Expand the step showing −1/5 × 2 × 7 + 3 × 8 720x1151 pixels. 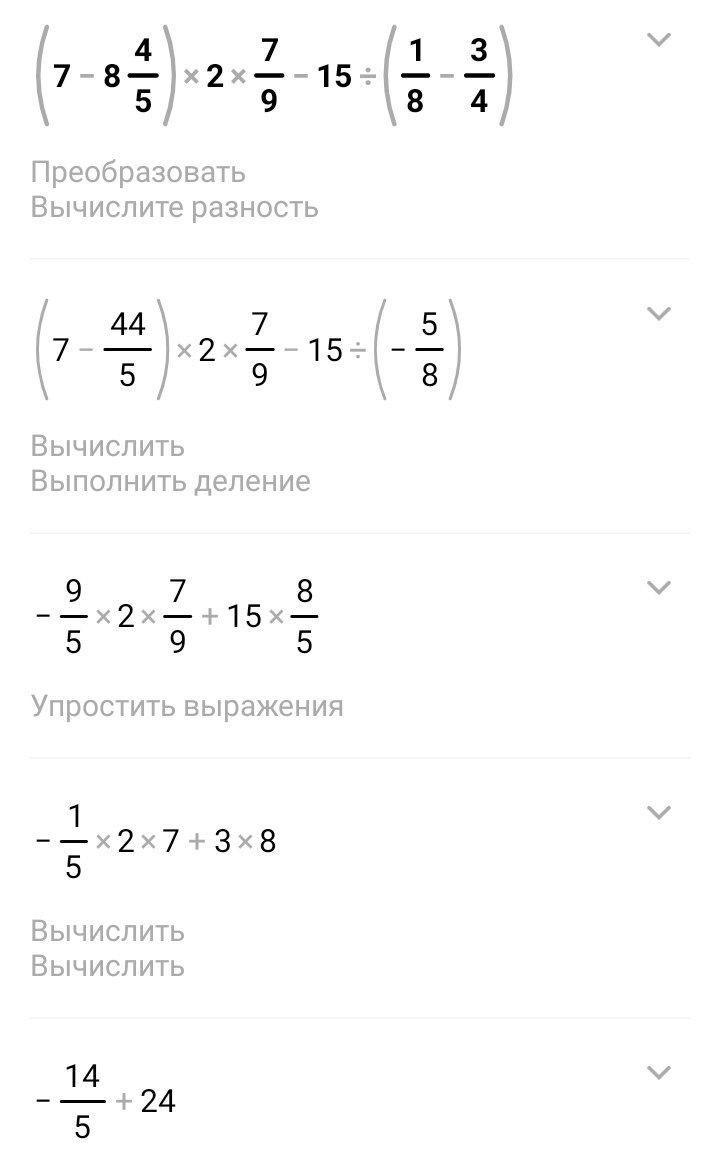point(658,812)
